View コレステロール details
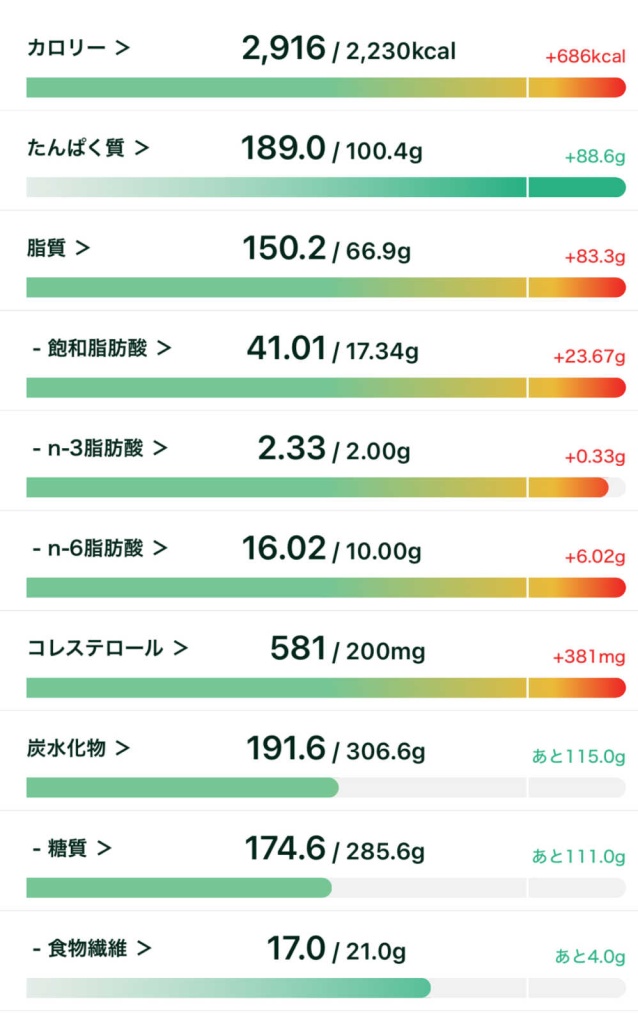 pyautogui.click(x=107, y=648)
